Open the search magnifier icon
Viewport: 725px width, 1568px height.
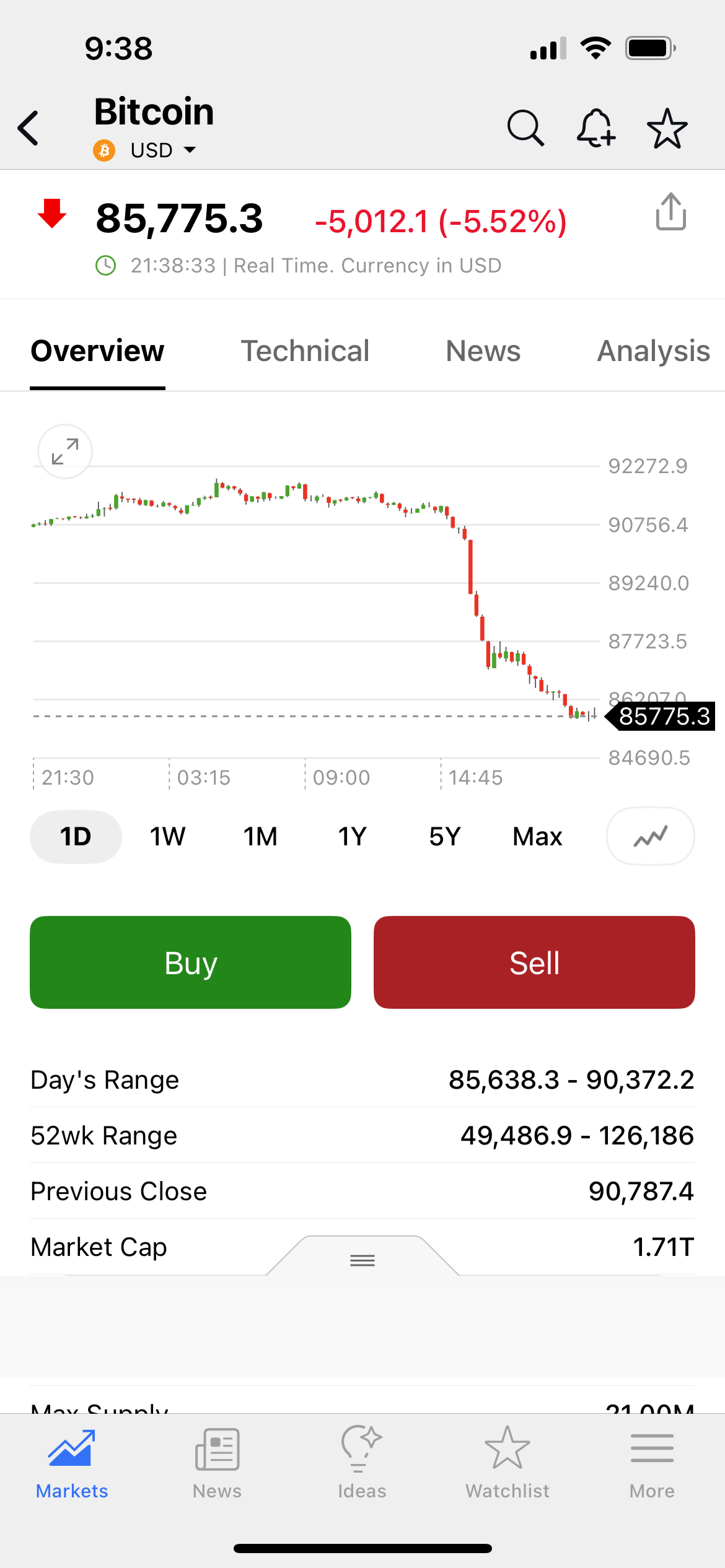point(525,128)
